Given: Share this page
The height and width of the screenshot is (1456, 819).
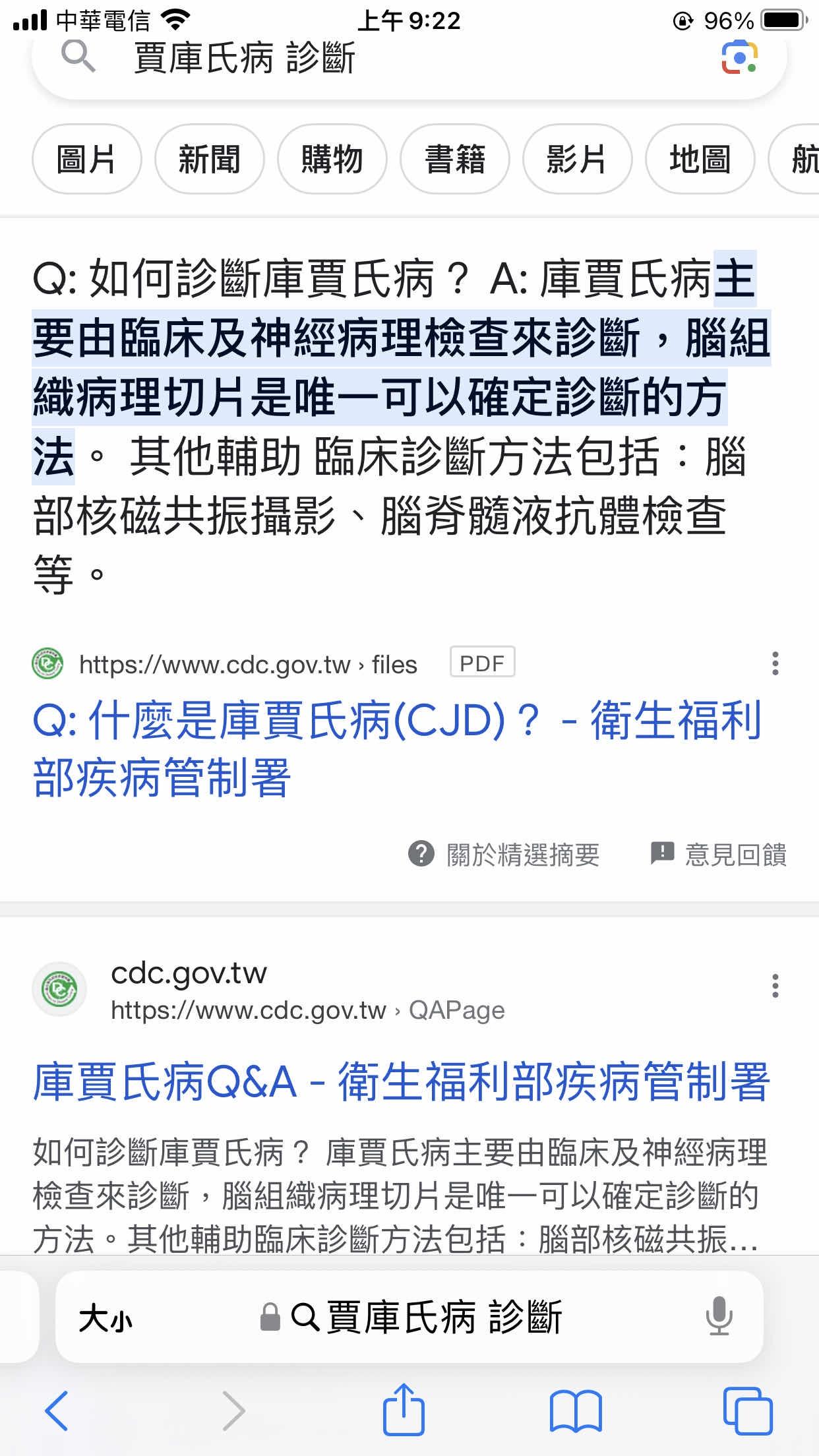Looking at the screenshot, I should click(x=404, y=1408).
